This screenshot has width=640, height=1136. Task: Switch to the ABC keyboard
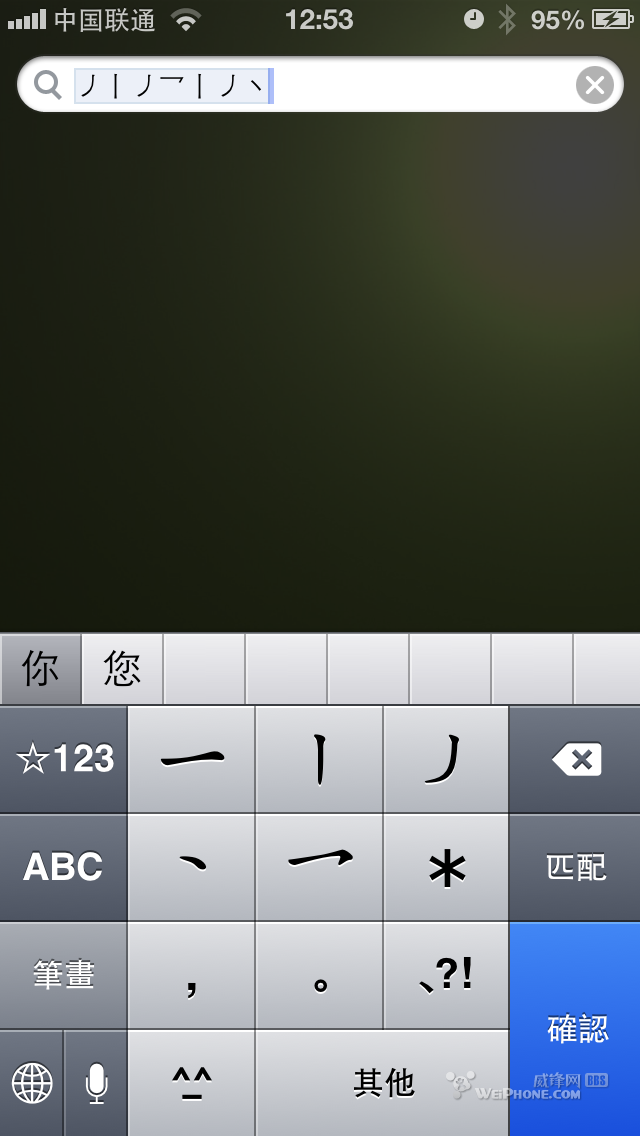[x=64, y=867]
